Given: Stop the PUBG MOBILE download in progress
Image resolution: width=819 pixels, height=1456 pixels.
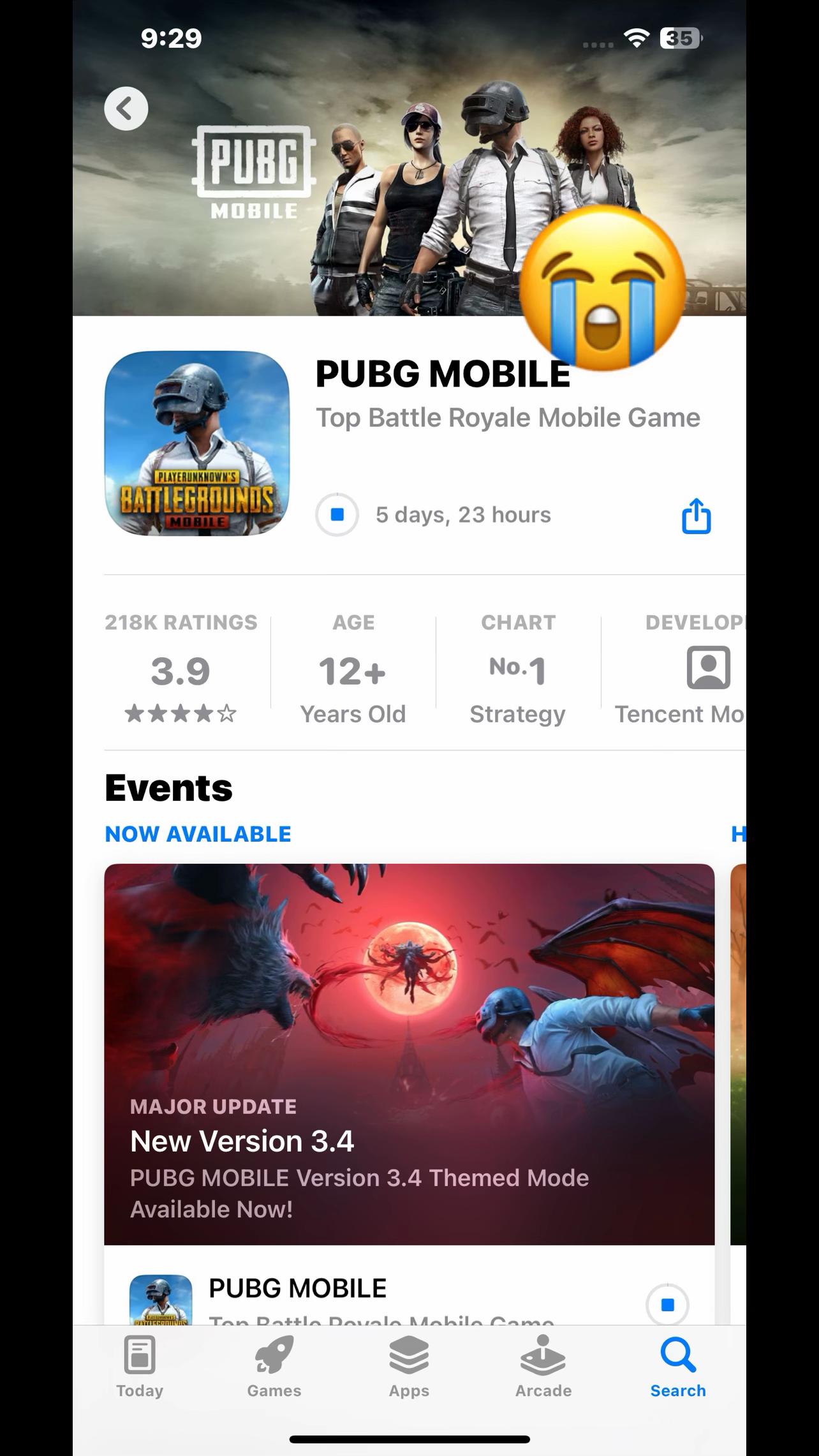Looking at the screenshot, I should [x=337, y=514].
